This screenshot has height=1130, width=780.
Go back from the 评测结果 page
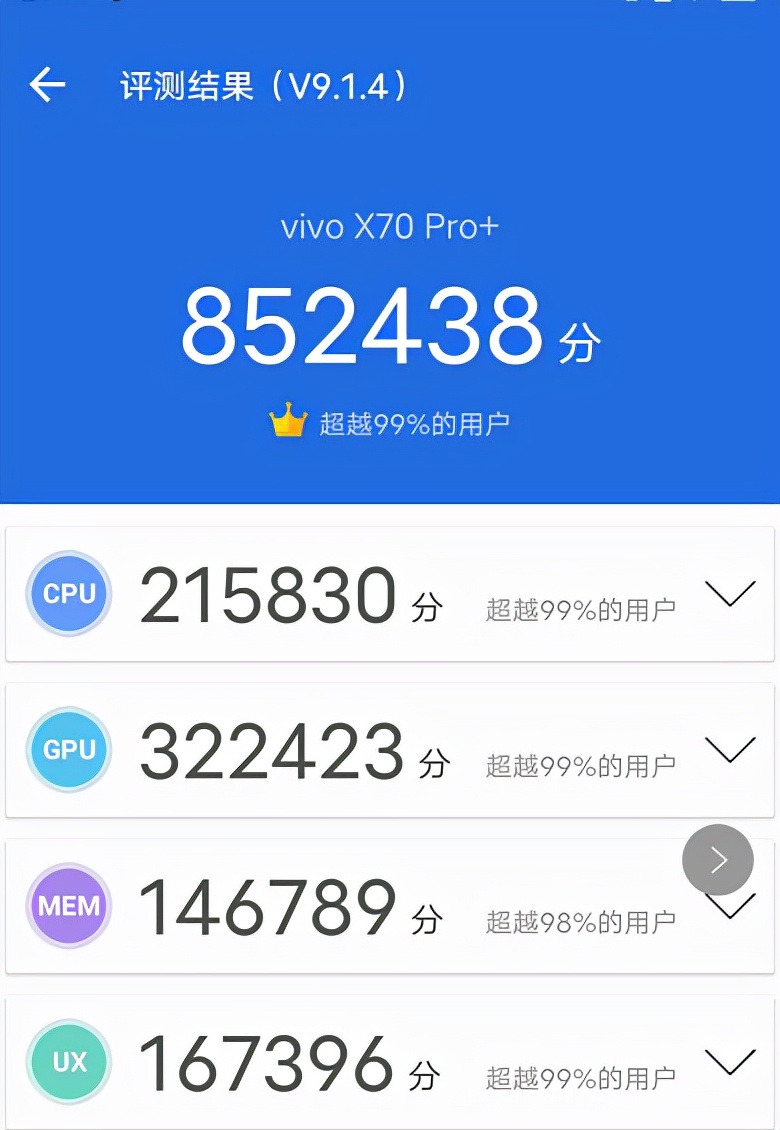click(47, 85)
